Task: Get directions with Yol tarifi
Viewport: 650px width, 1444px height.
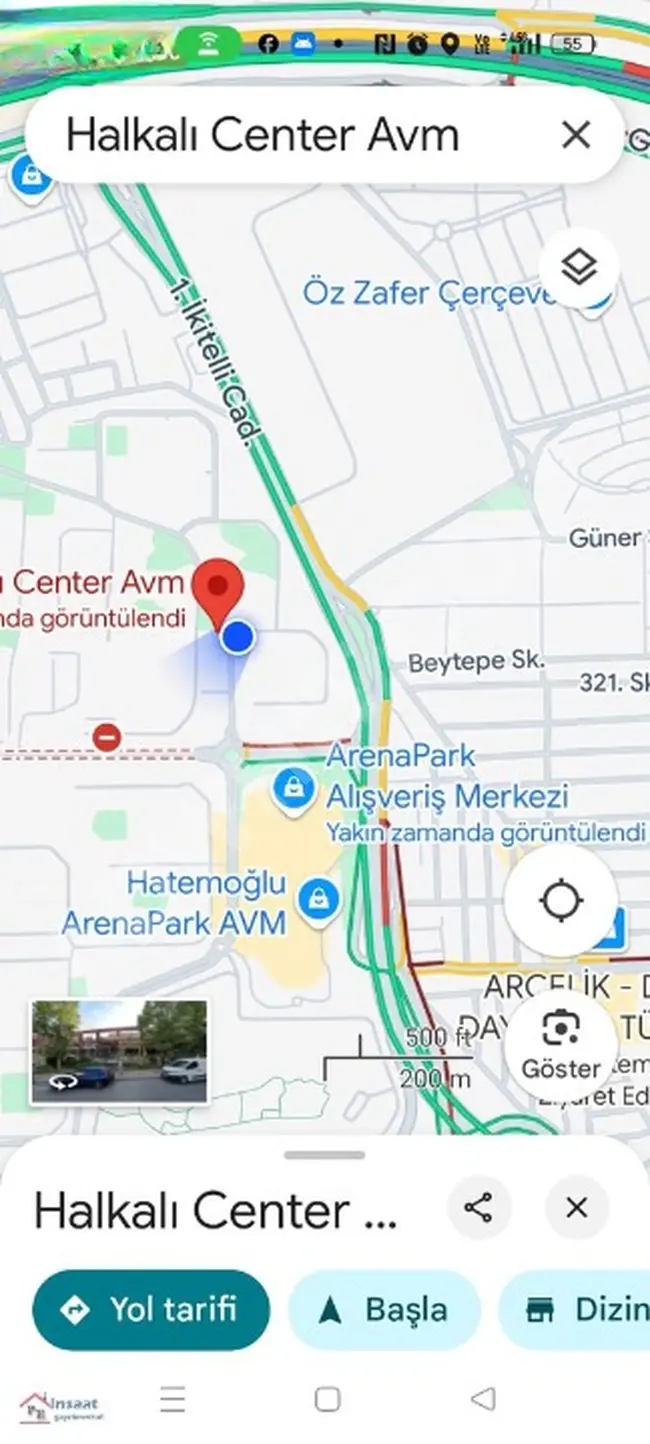Action: tap(151, 1310)
